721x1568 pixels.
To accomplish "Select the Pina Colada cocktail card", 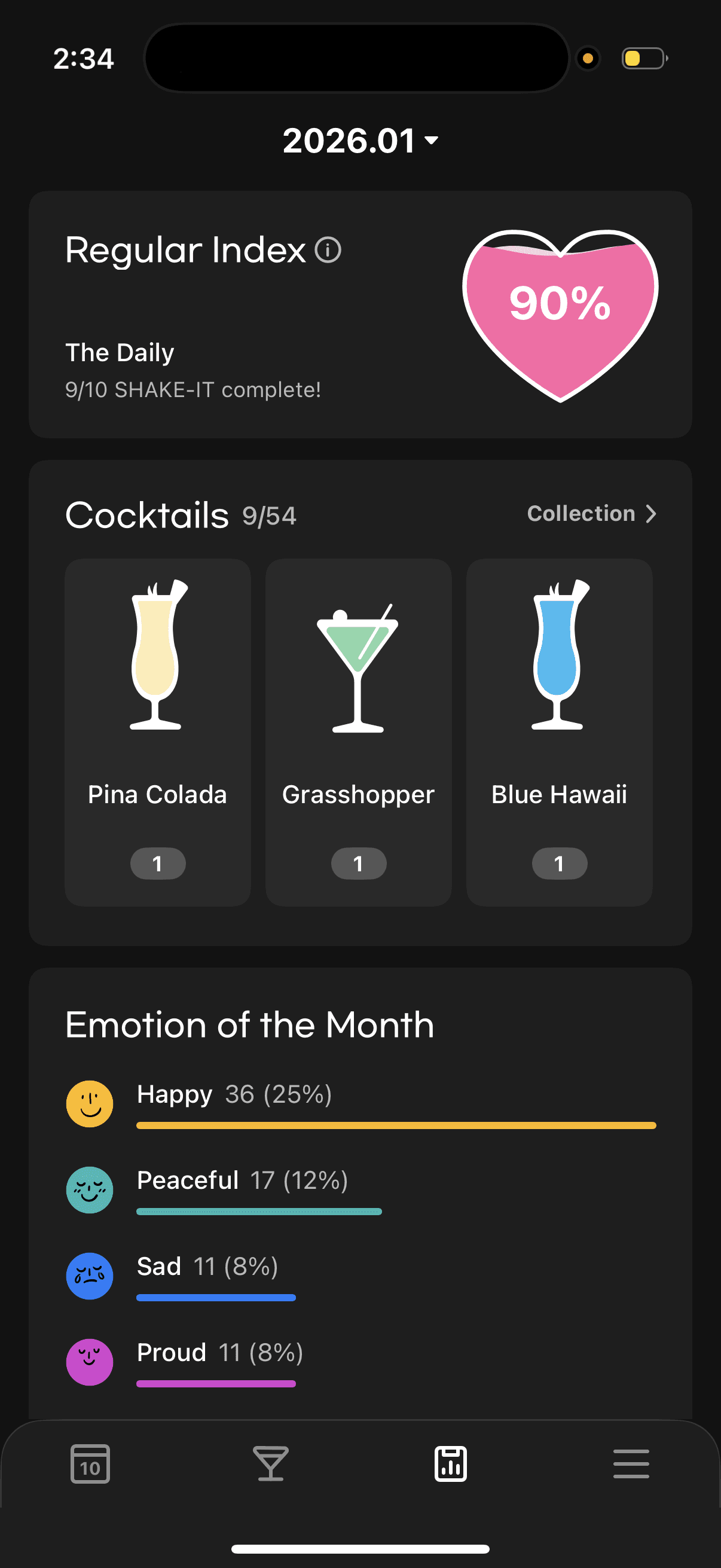I will point(158,731).
